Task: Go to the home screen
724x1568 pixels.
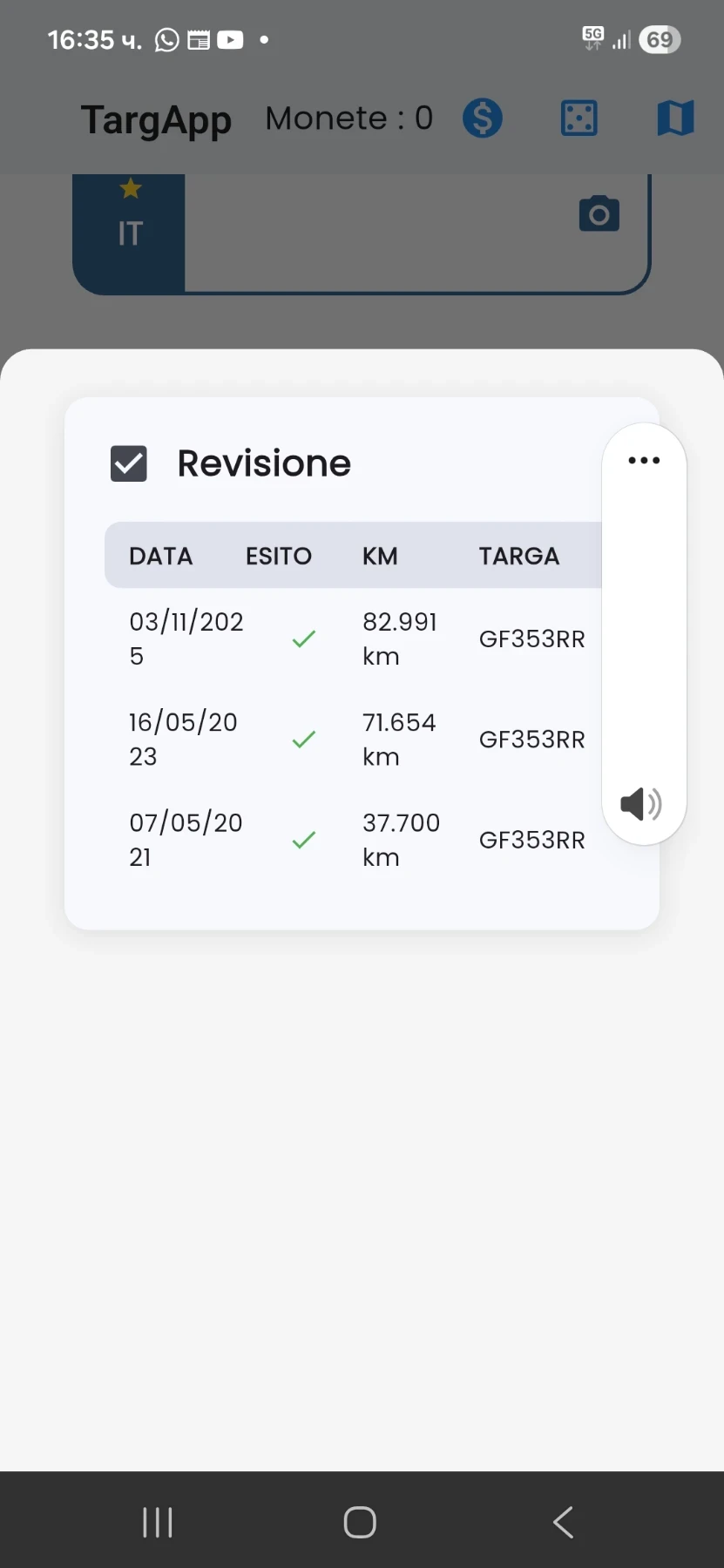Action: click(x=360, y=1522)
